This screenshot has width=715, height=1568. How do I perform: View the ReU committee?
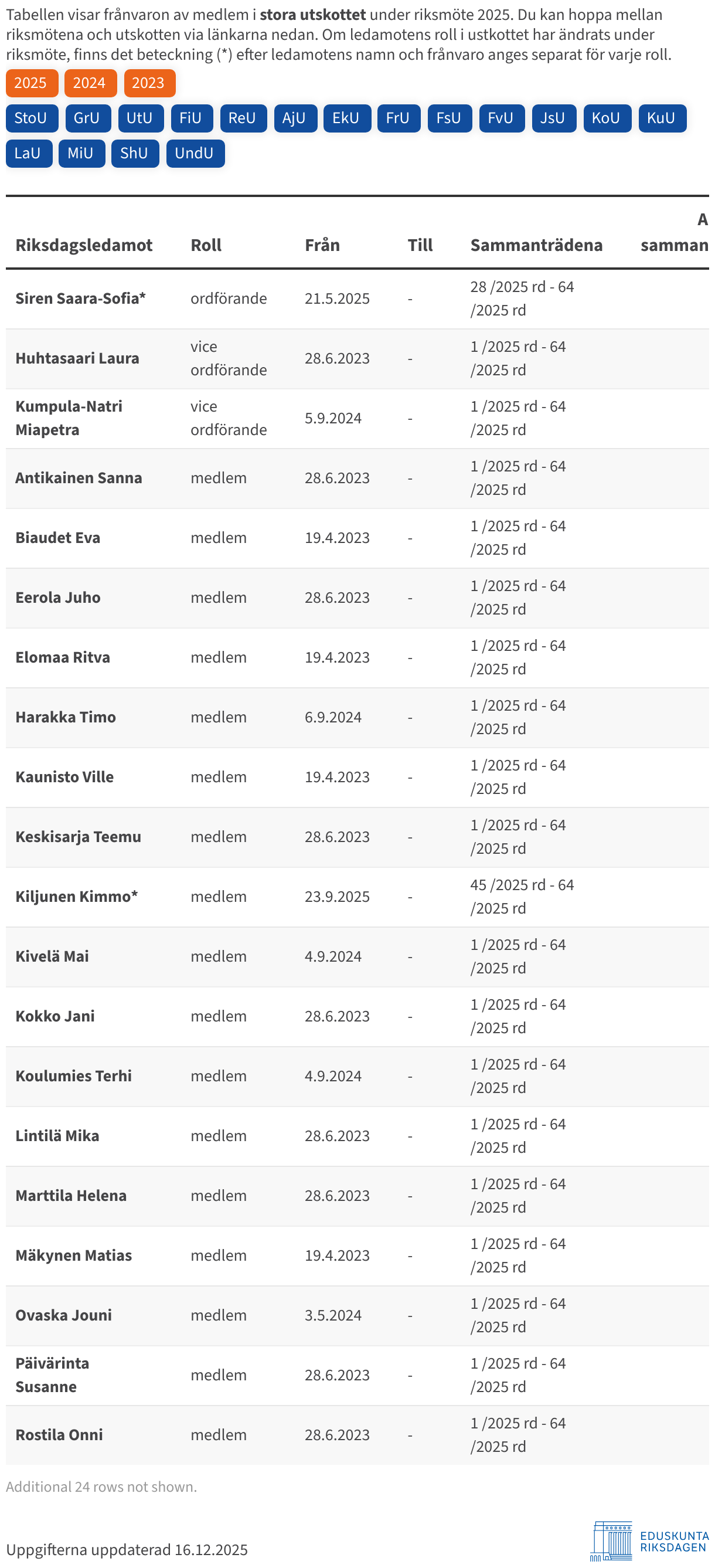(243, 118)
